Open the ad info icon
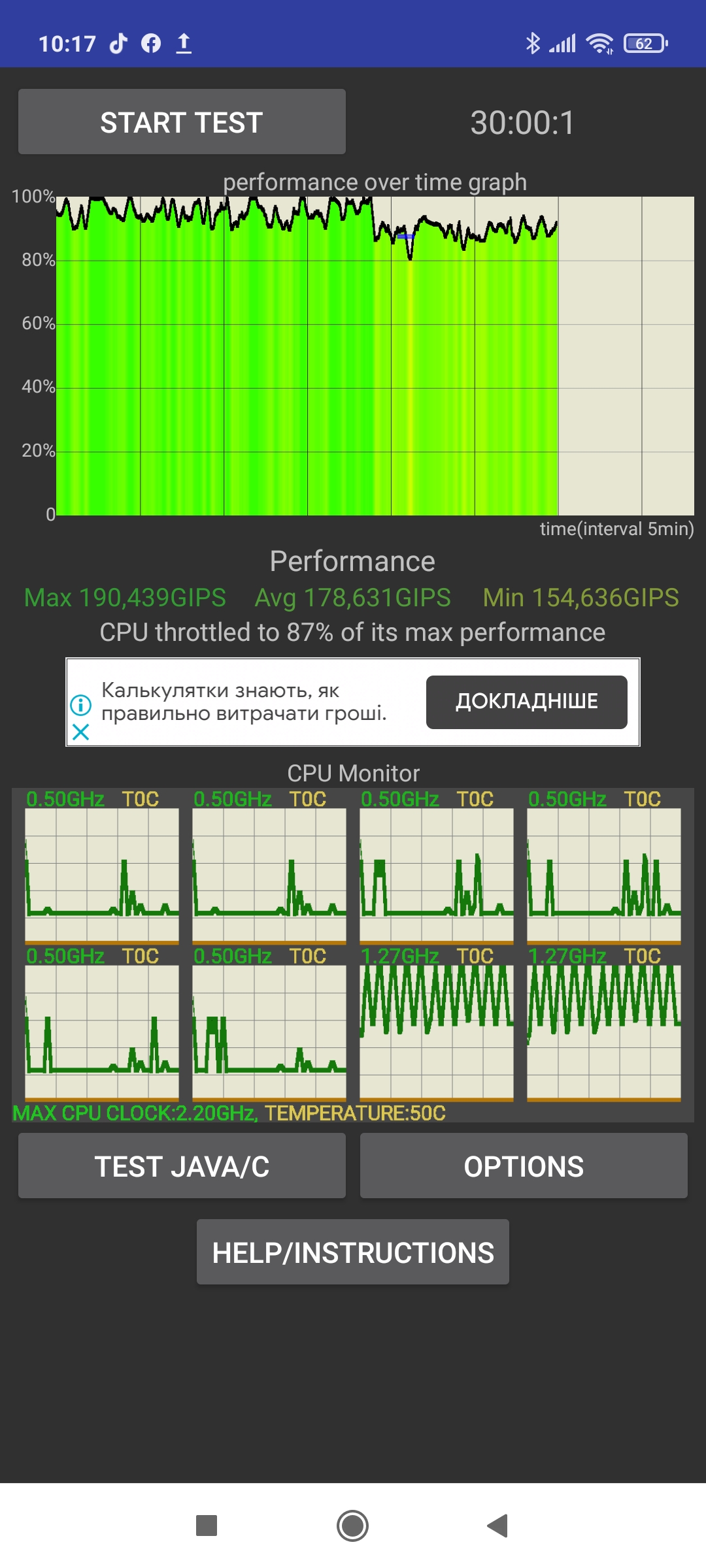The height and width of the screenshot is (1568, 706). point(81,705)
